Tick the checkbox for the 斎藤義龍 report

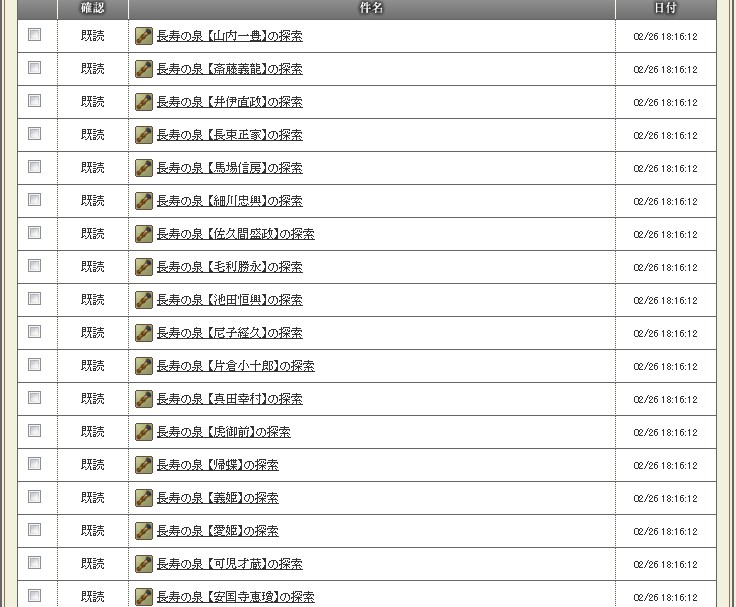tap(35, 68)
